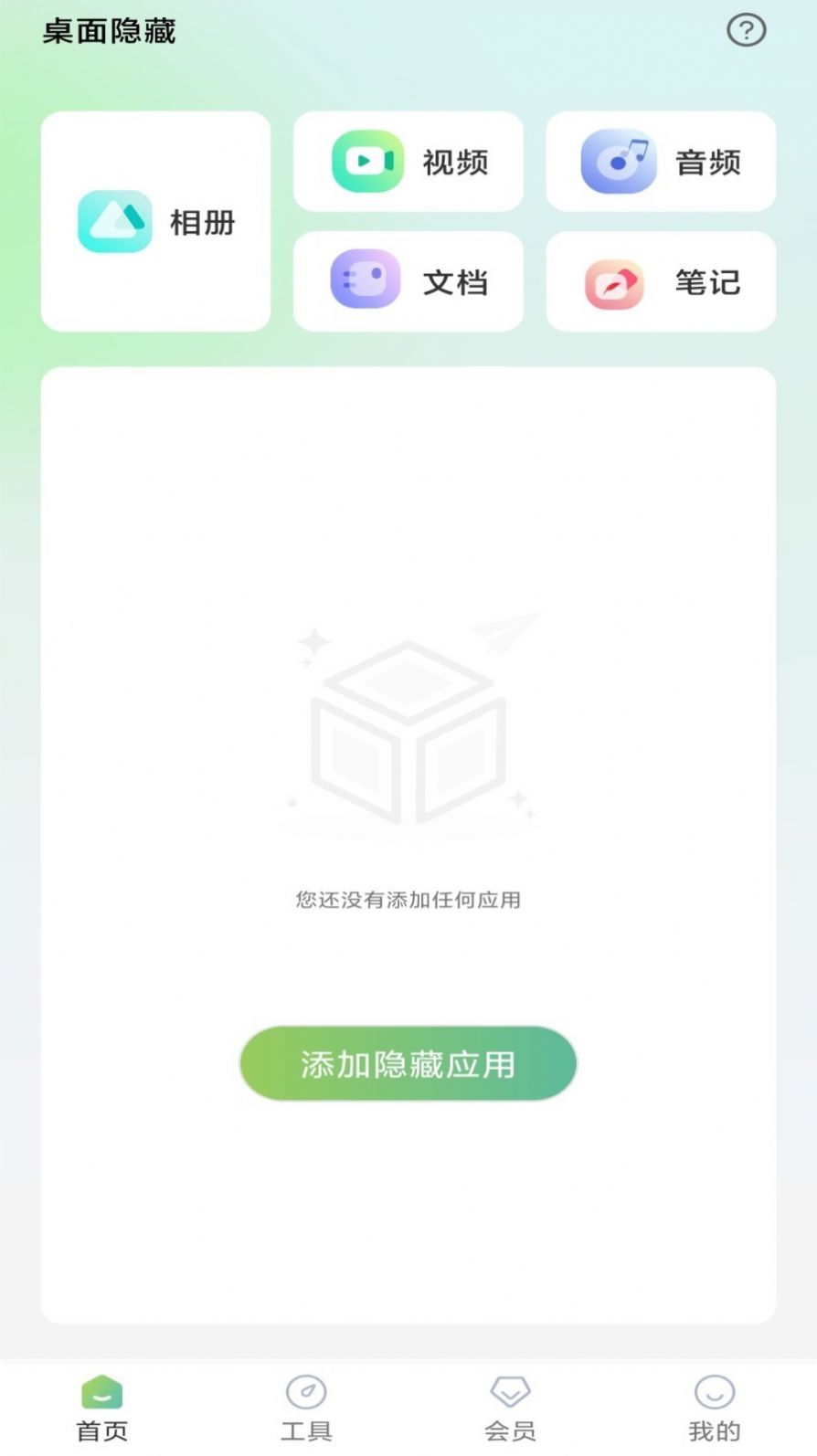
Task: Open the 视频 (Video) hiding feature
Action: click(408, 162)
